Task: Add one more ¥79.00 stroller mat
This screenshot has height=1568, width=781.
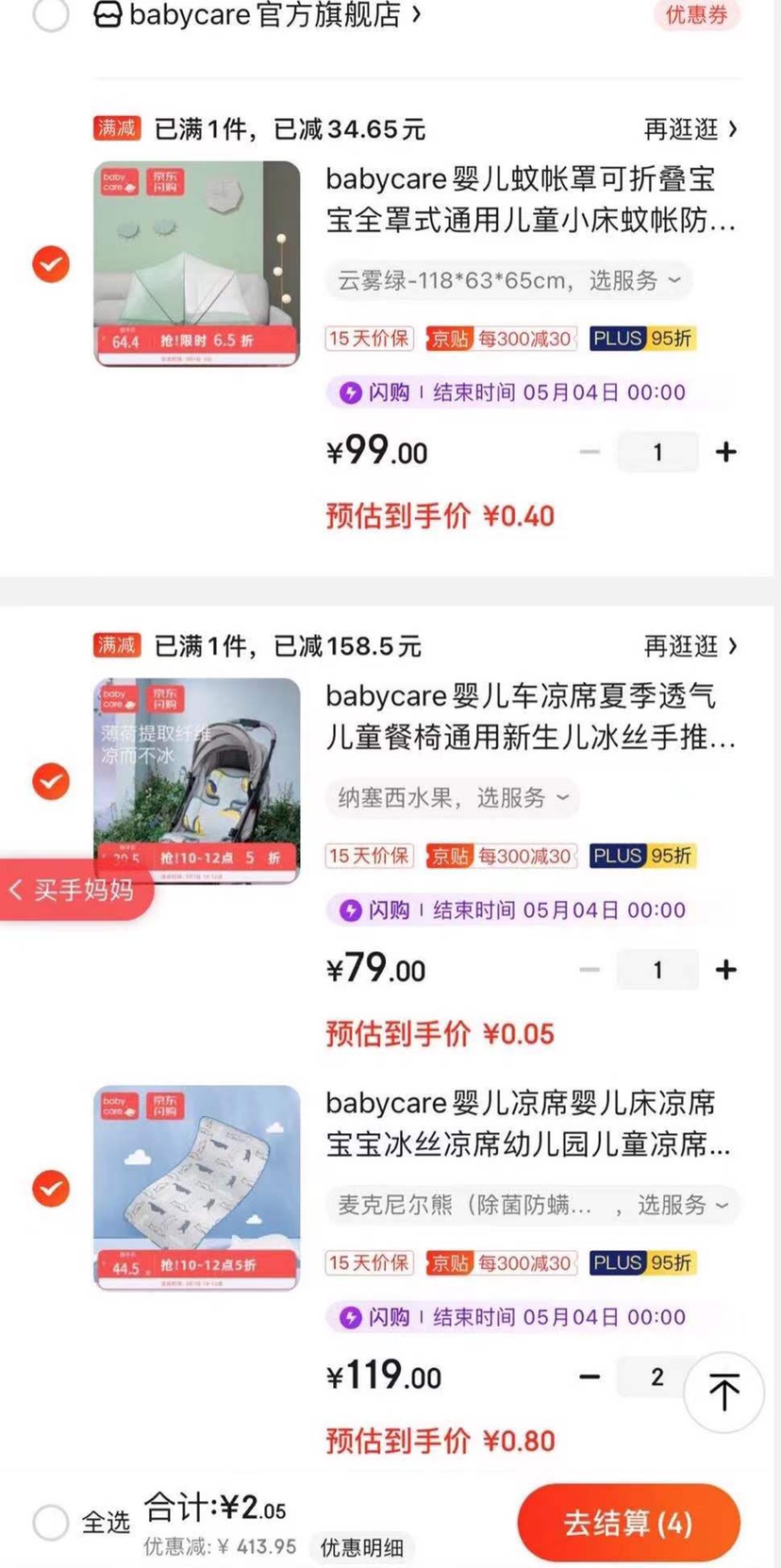Action: coord(725,970)
